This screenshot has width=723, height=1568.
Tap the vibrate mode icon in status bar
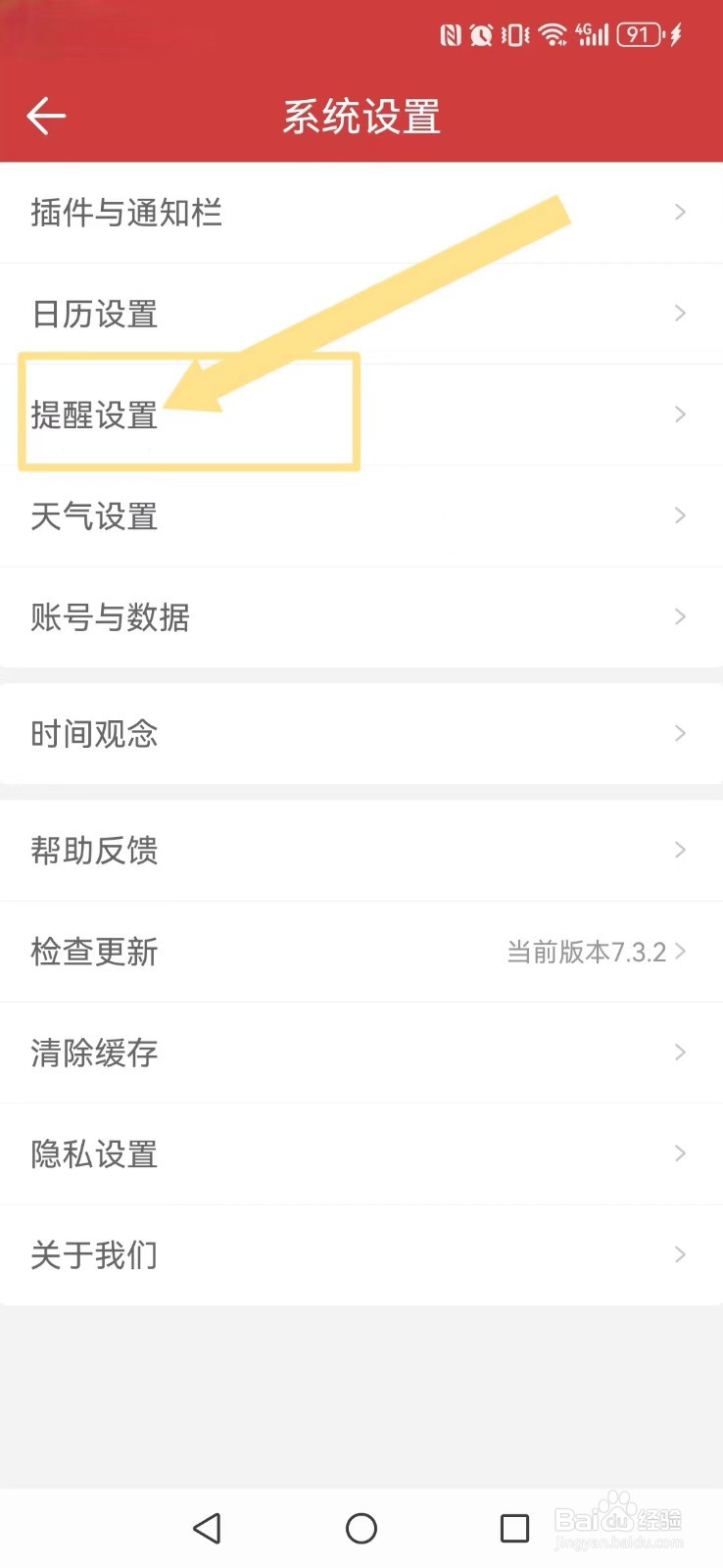(513, 33)
